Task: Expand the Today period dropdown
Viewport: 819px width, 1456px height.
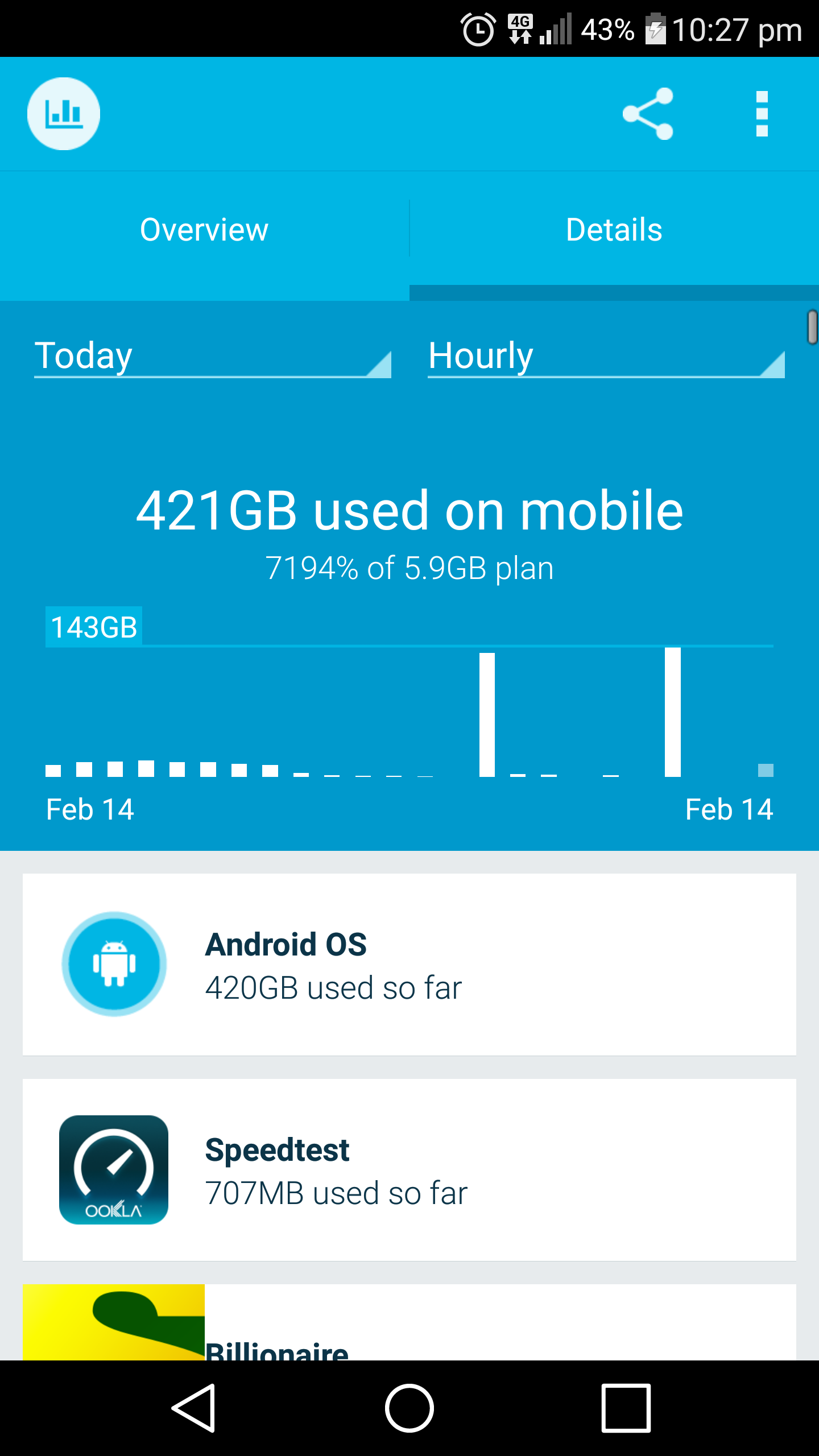Action: coord(212,357)
